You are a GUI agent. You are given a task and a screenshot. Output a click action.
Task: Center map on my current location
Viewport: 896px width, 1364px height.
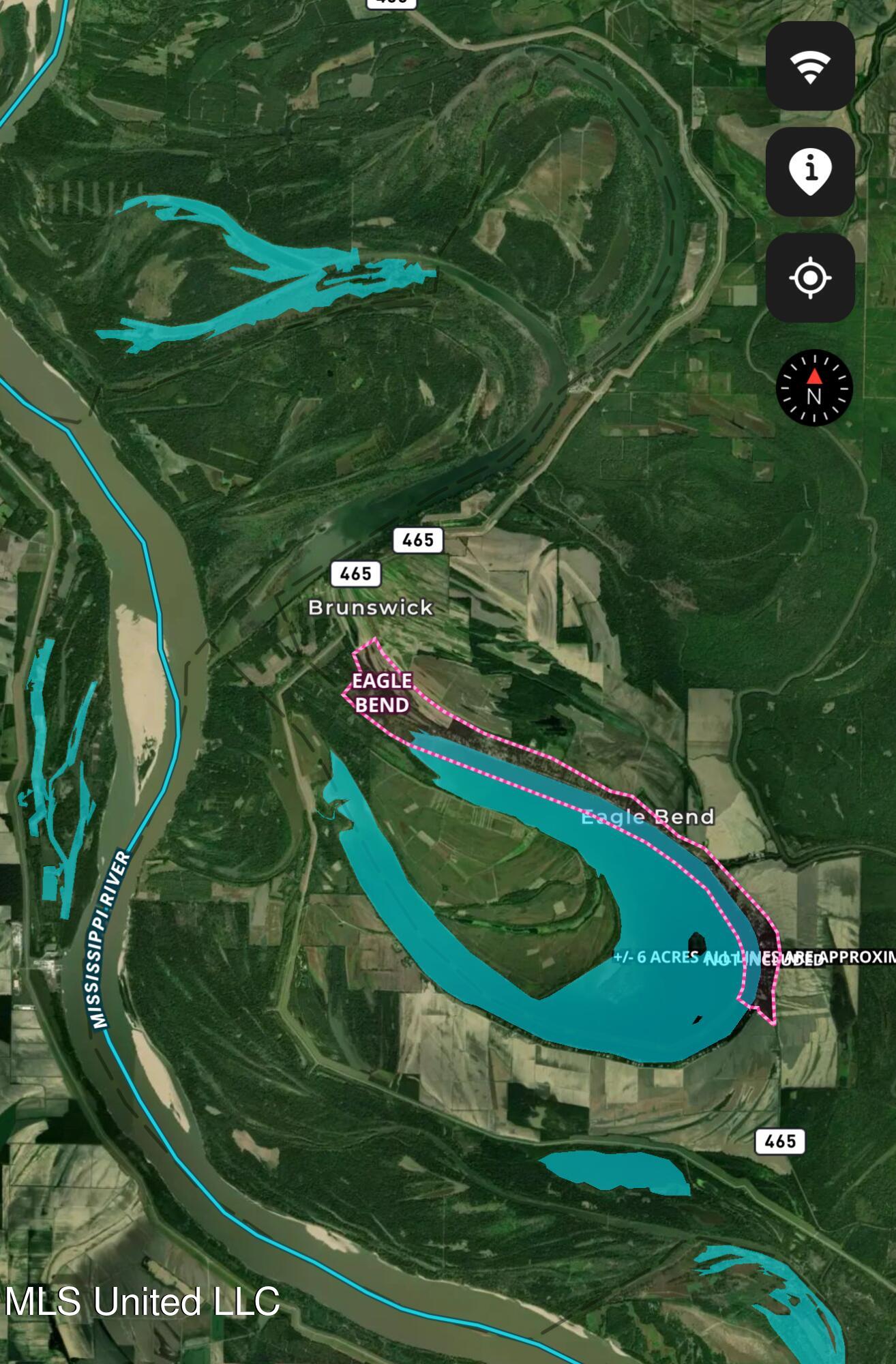pos(810,278)
